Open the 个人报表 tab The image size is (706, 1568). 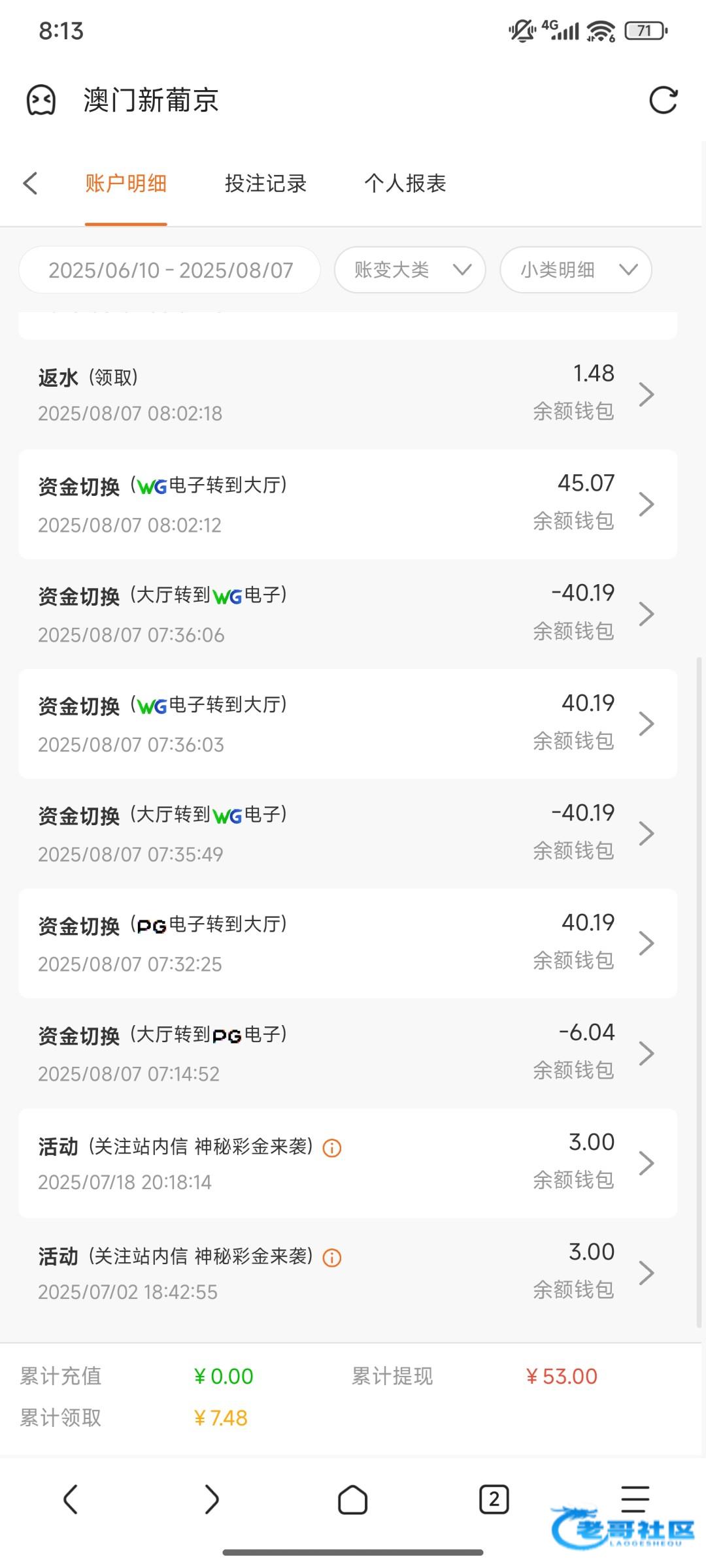[x=405, y=184]
